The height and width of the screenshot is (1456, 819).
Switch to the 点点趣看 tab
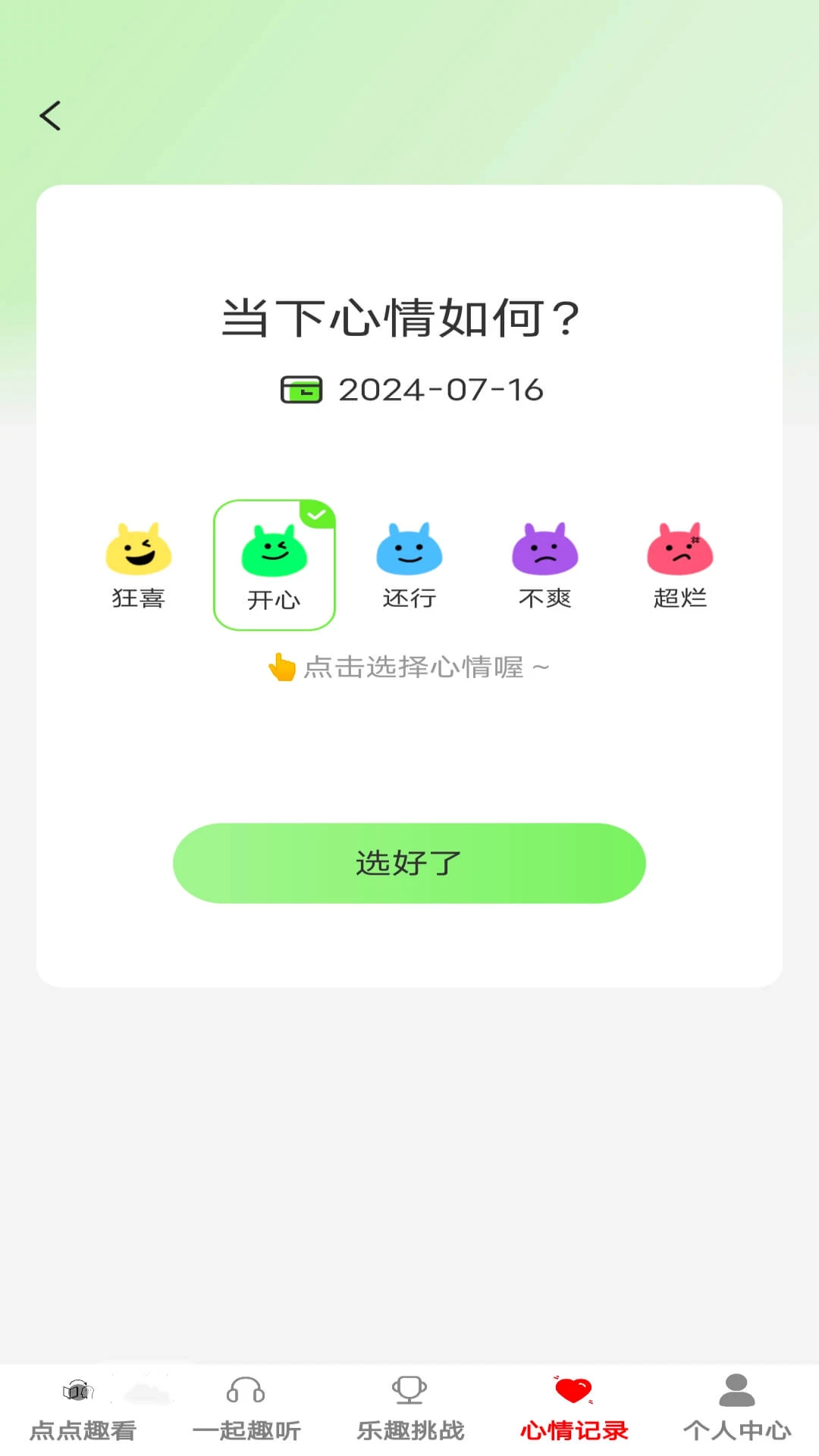point(77,1410)
